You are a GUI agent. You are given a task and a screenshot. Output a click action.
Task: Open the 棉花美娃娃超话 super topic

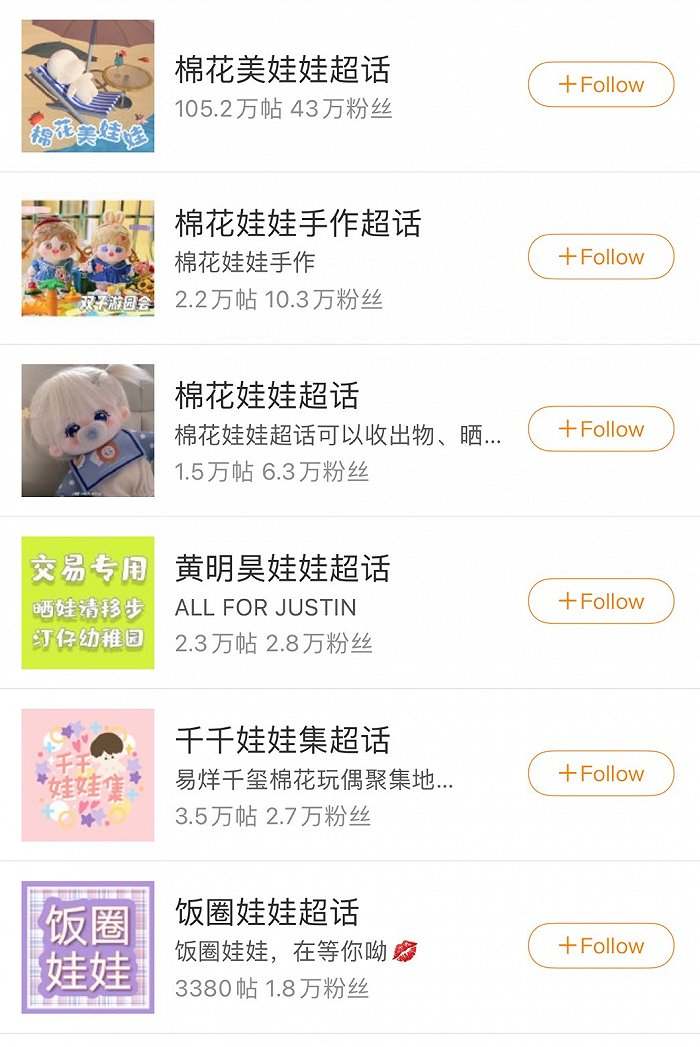tap(282, 70)
